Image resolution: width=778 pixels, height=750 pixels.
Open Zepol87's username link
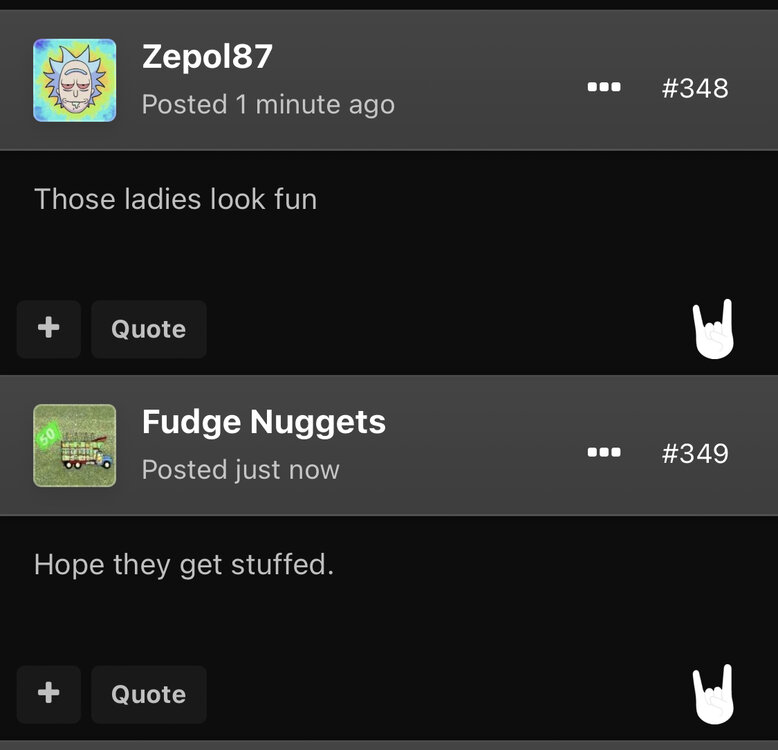pos(207,56)
